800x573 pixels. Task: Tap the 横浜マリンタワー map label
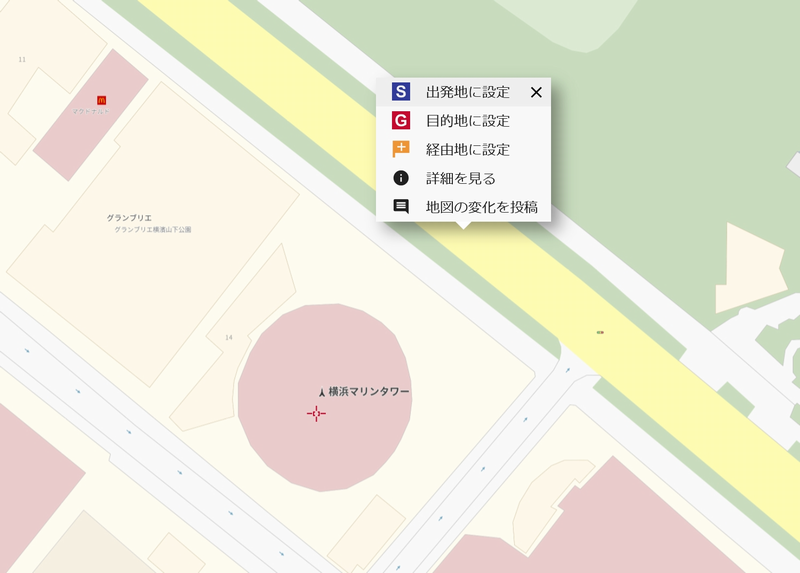[x=368, y=392]
